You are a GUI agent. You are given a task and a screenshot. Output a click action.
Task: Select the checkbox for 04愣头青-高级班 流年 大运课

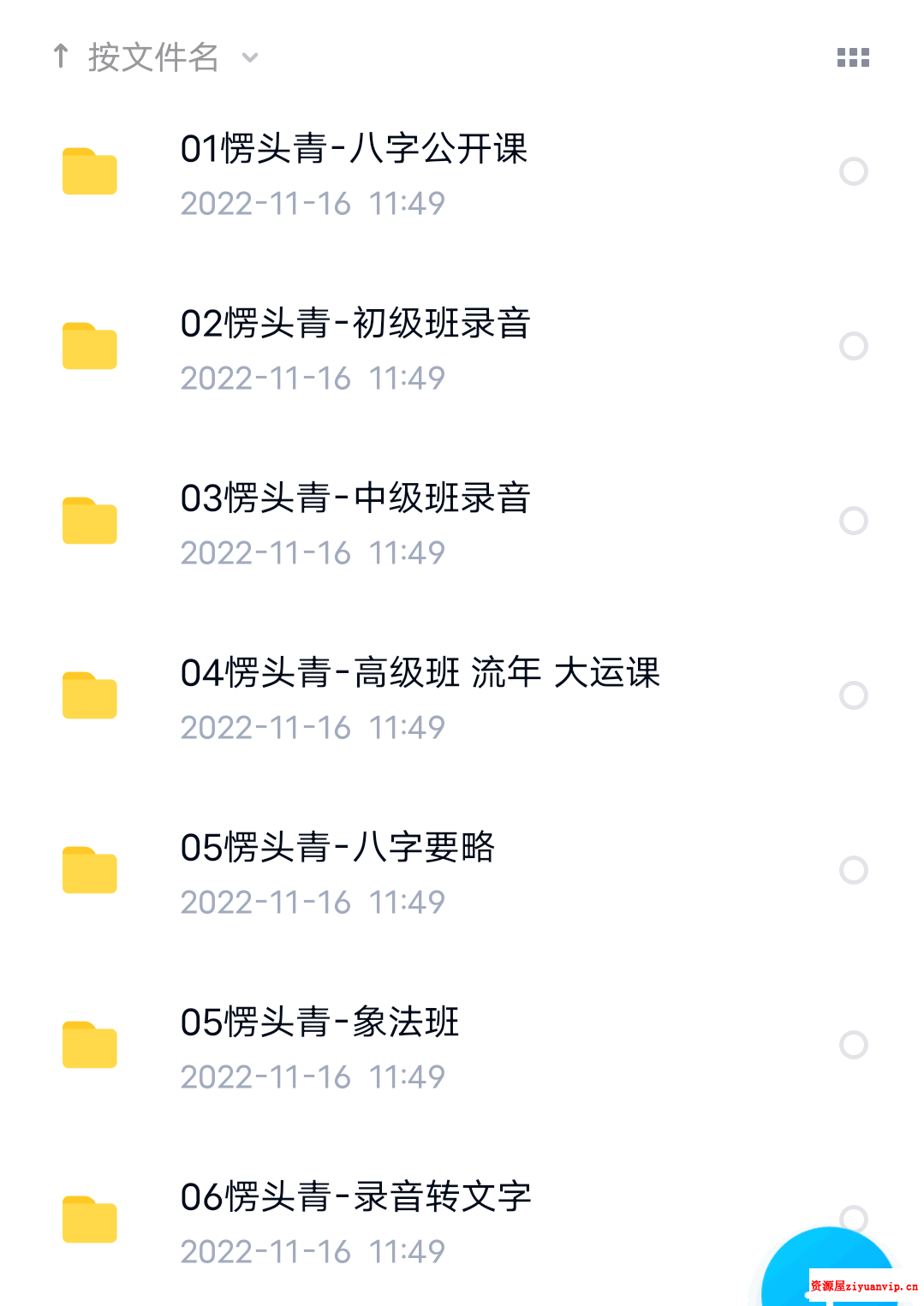point(854,695)
